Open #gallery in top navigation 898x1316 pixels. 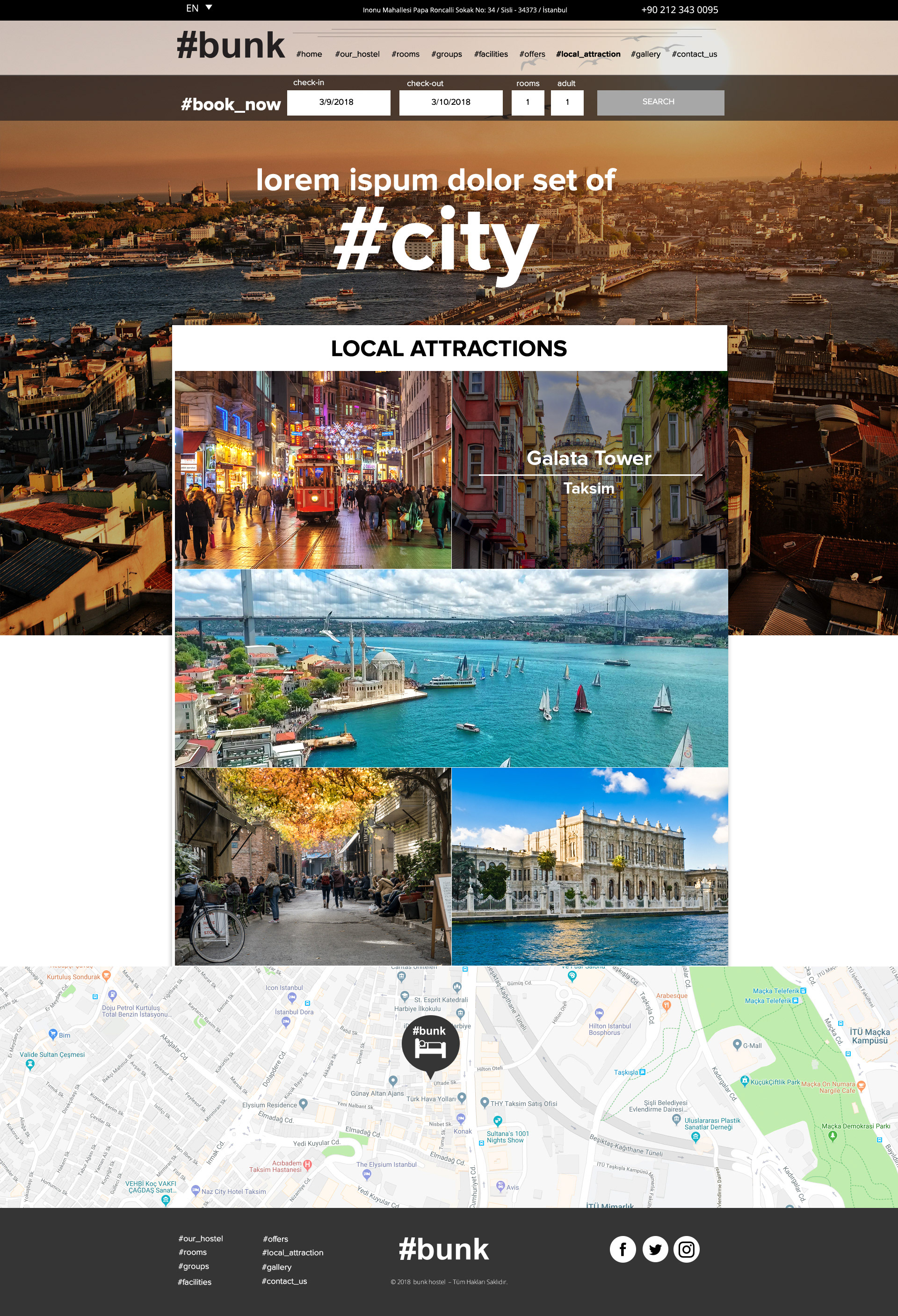click(x=645, y=54)
